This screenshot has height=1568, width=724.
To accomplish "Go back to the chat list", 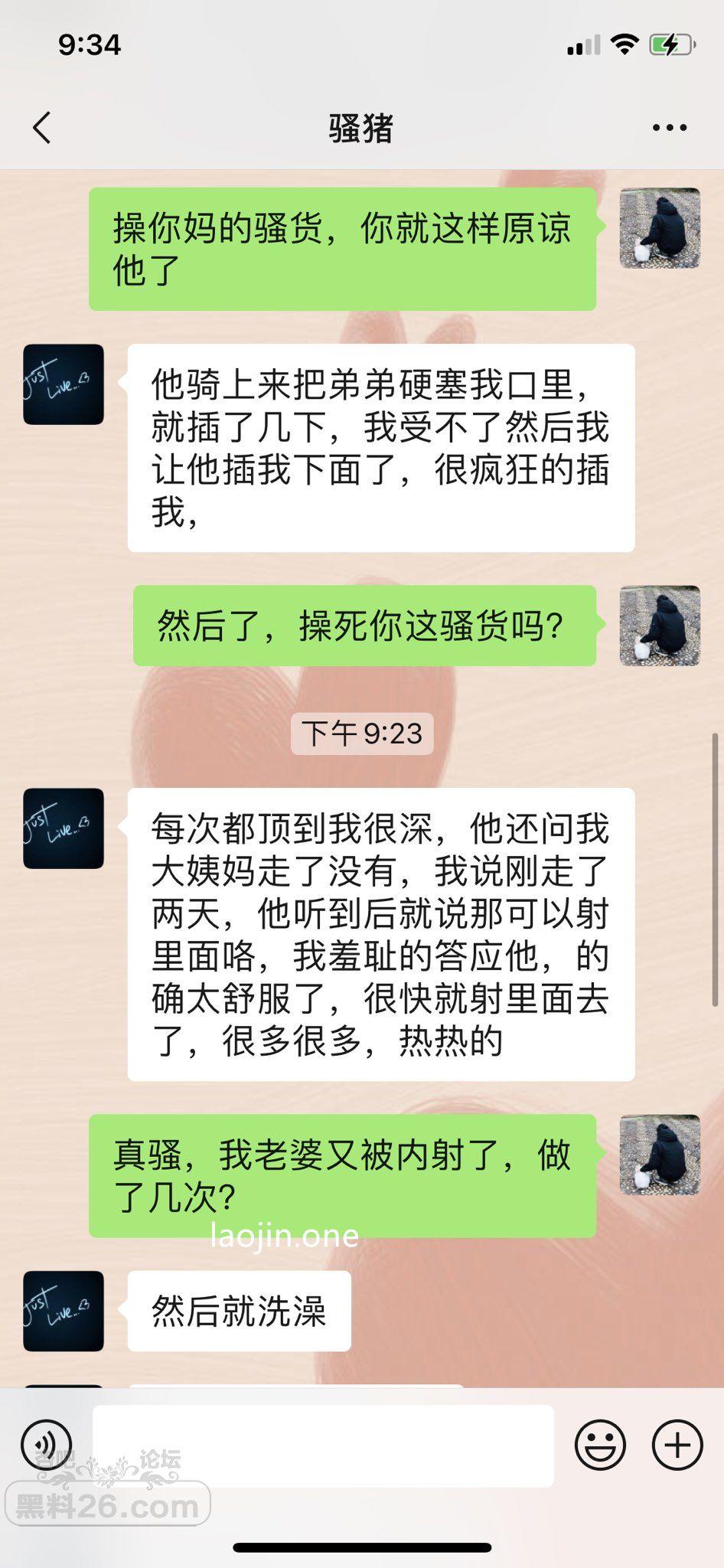I will pos(42,128).
